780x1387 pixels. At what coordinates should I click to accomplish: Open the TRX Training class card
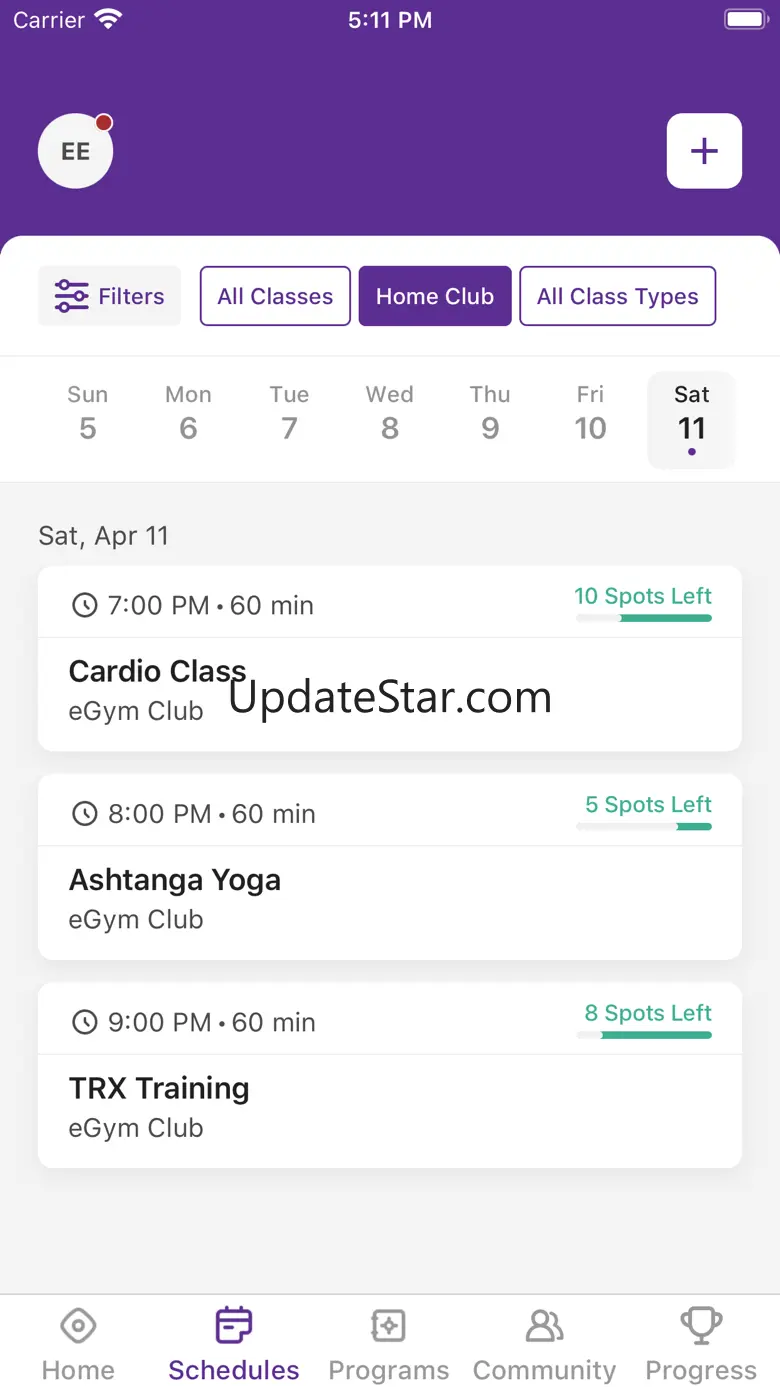click(x=390, y=1075)
